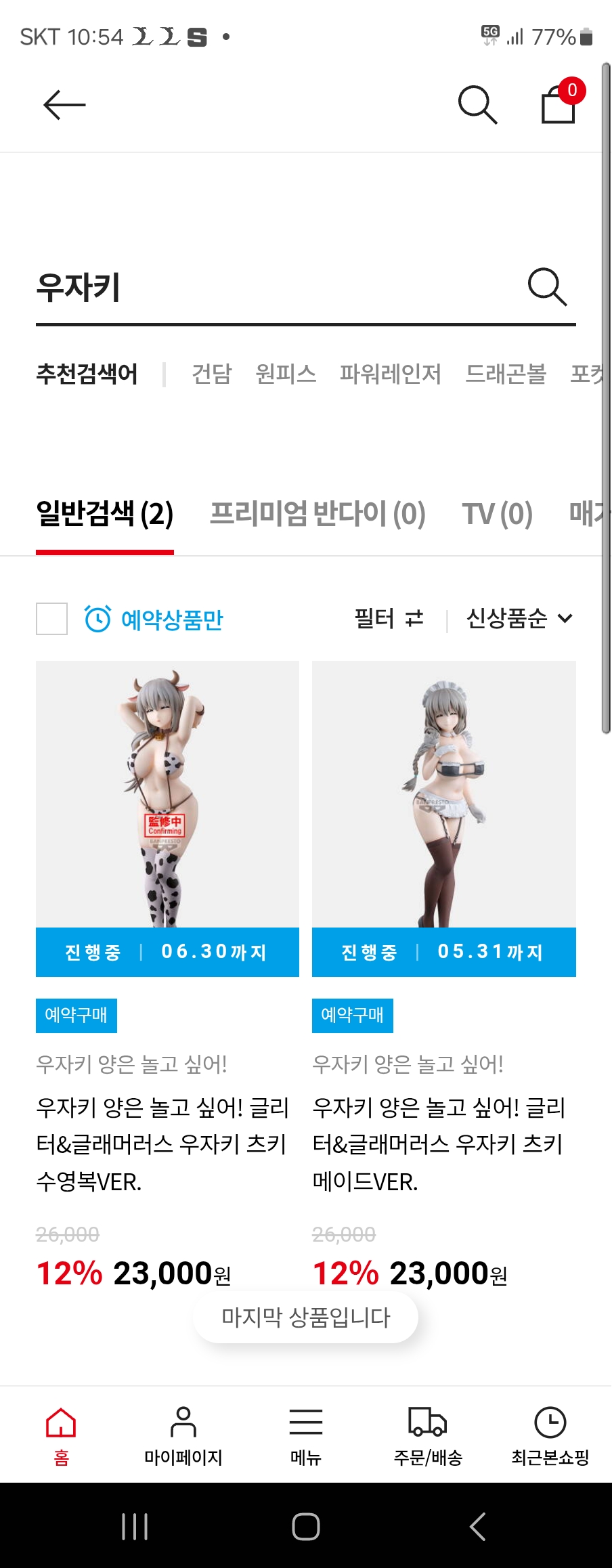Select recommended keyword 건담

(211, 374)
